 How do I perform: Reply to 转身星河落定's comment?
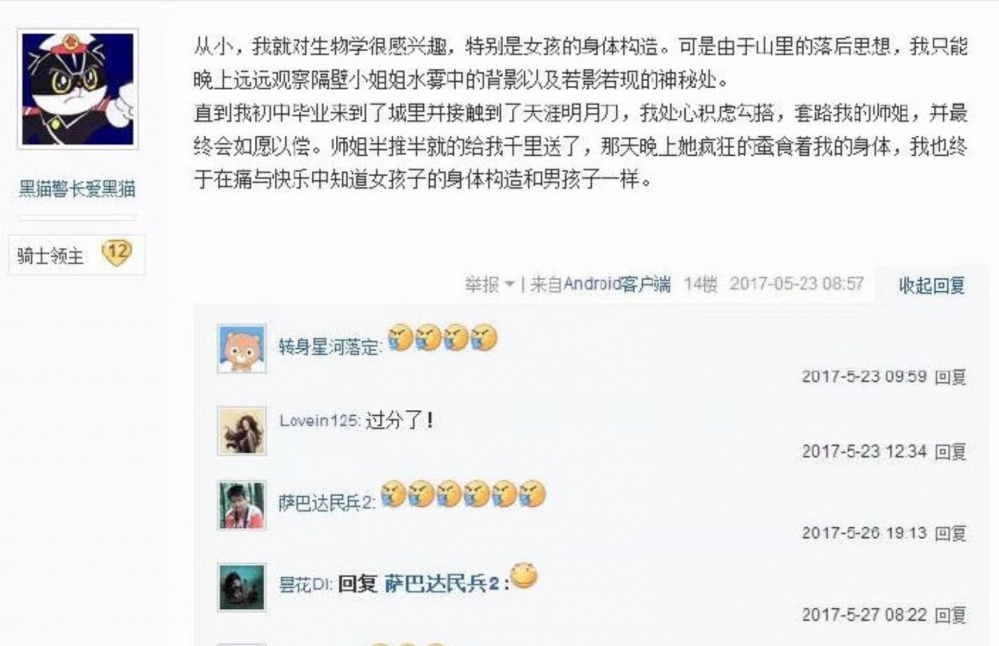click(950, 377)
